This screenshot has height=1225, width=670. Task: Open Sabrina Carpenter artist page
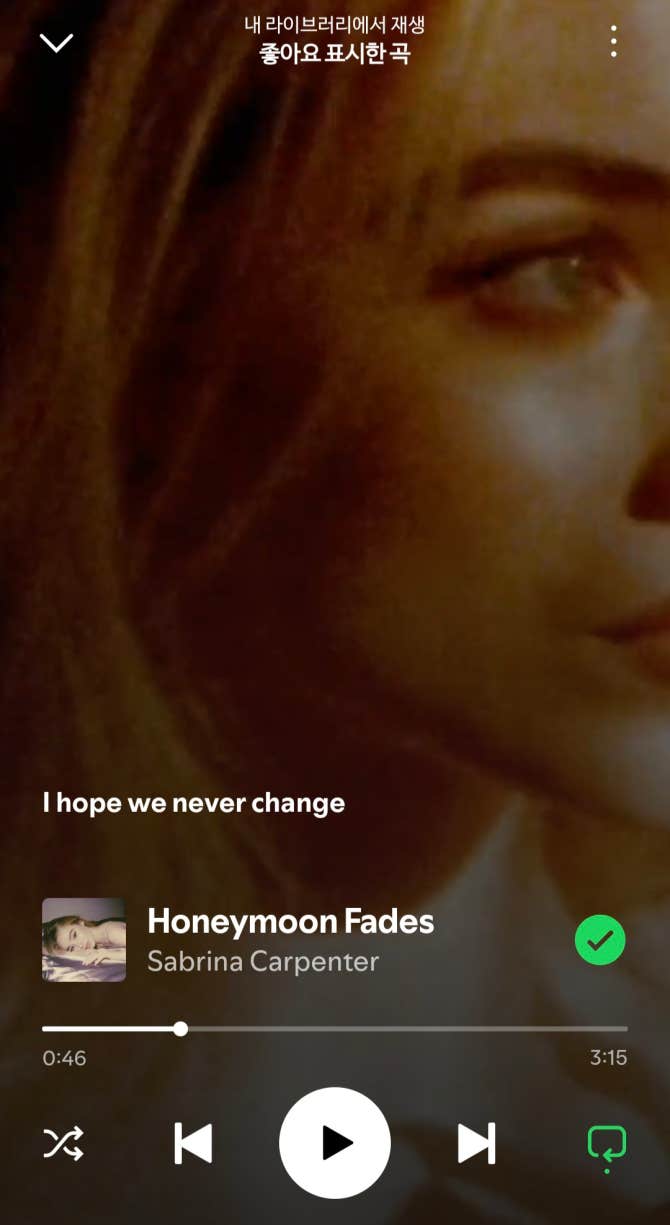[x=263, y=962]
